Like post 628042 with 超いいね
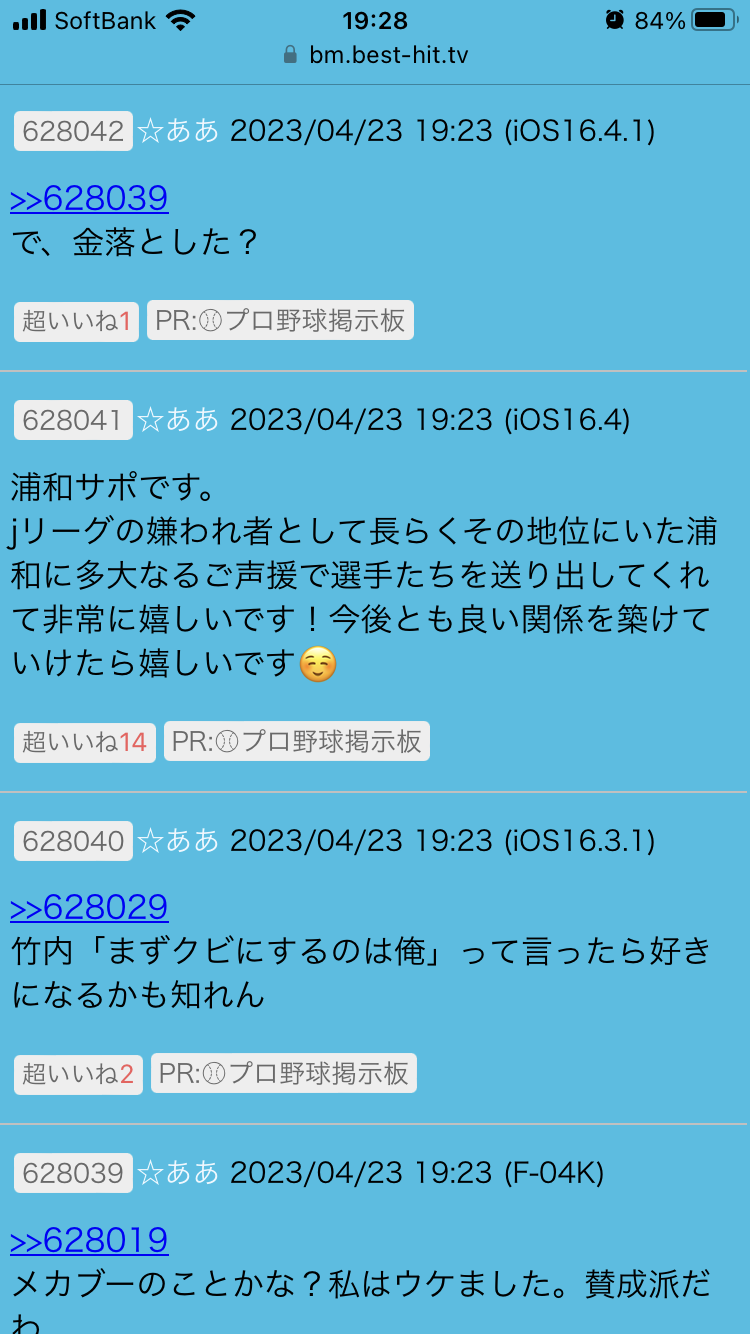 [77, 321]
